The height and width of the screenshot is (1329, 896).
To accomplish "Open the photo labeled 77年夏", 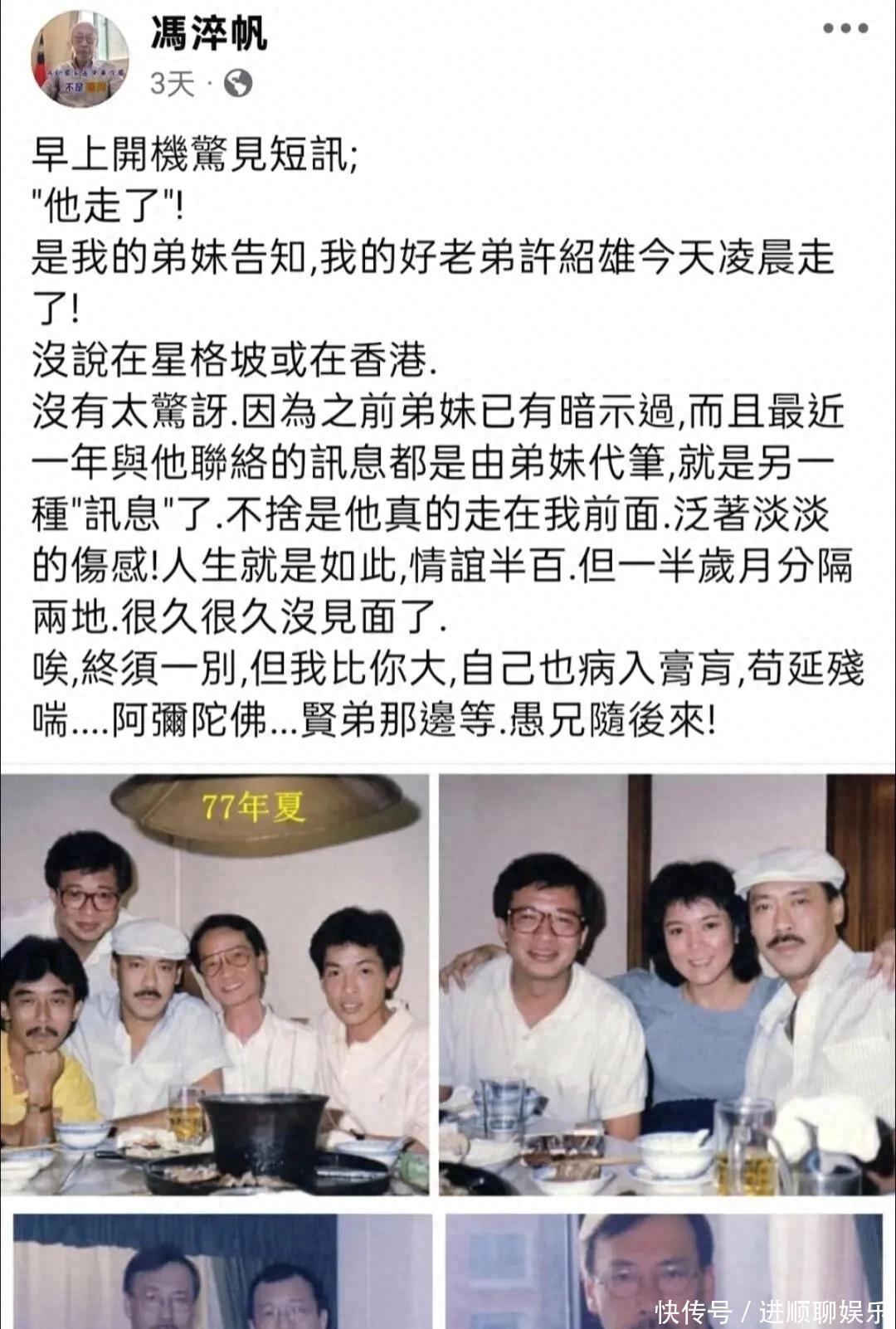I will [x=215, y=983].
